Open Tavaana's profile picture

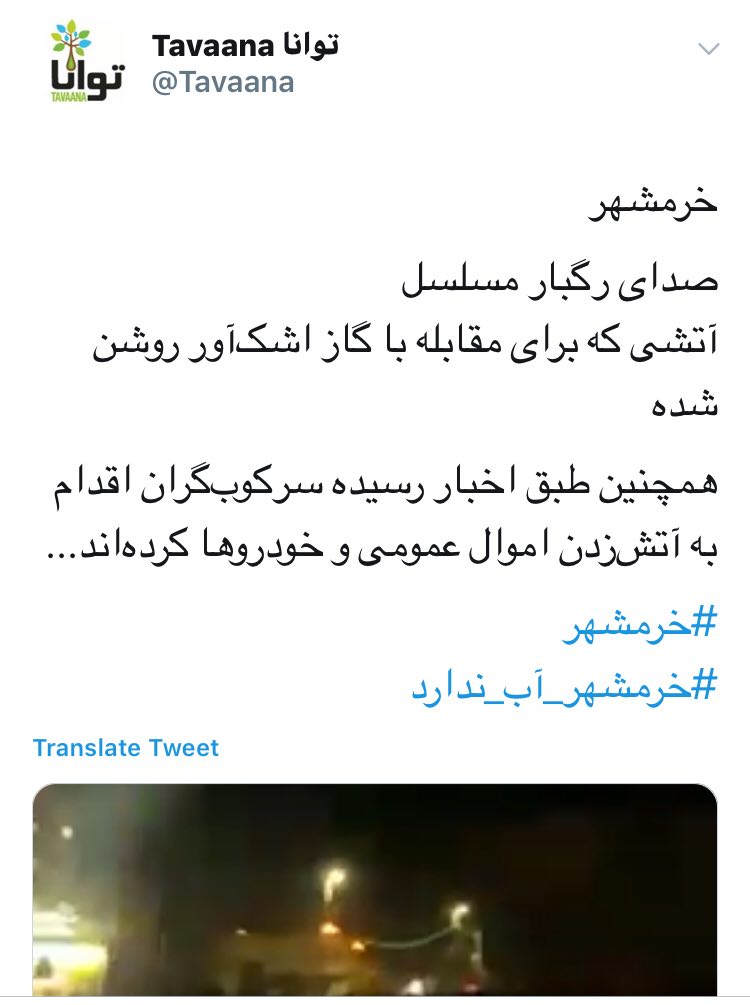pos(84,62)
